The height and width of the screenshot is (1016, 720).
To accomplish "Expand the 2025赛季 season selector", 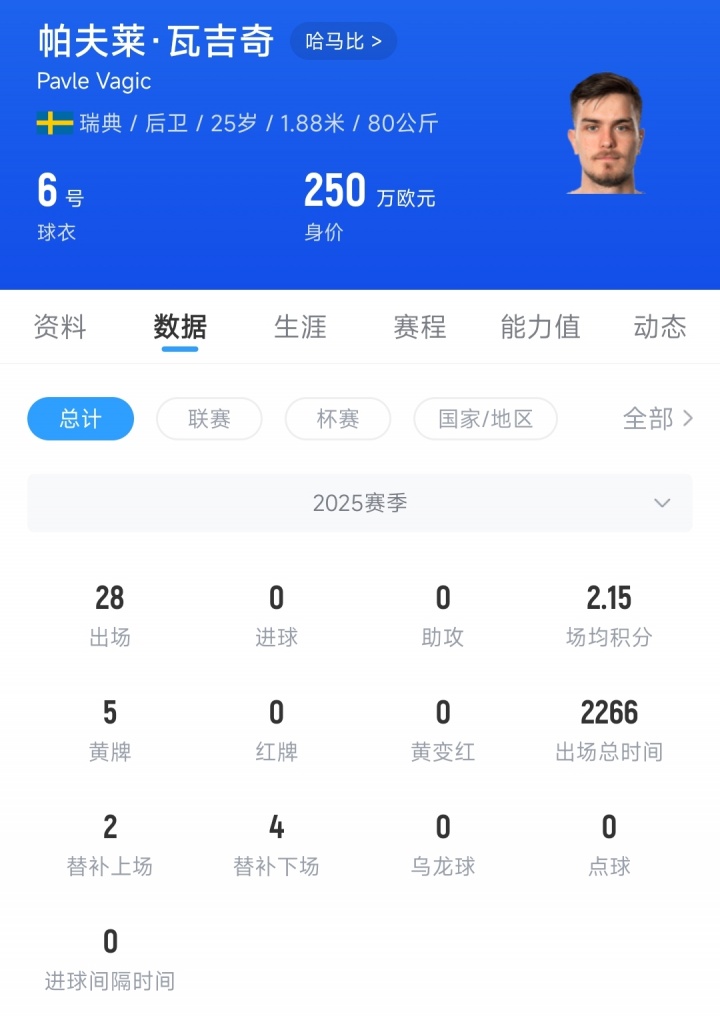I will pos(360,504).
